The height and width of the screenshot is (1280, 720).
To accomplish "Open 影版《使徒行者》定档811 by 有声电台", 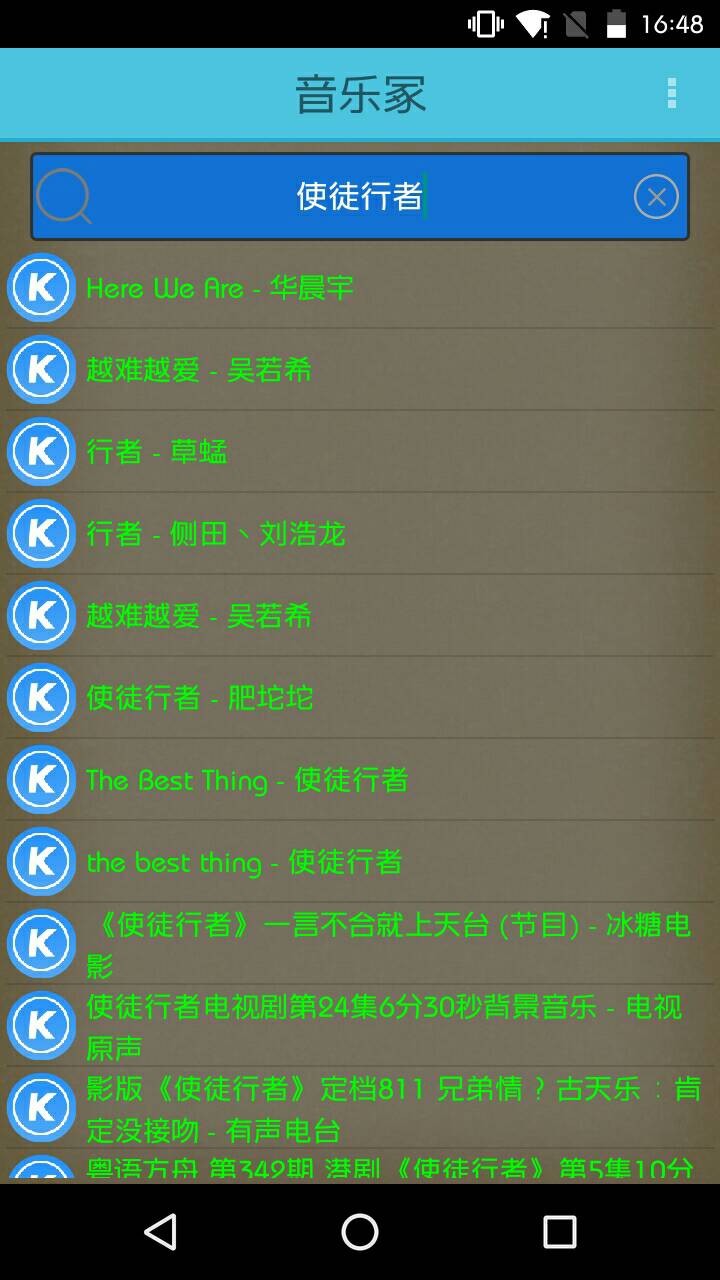I will click(360, 1108).
